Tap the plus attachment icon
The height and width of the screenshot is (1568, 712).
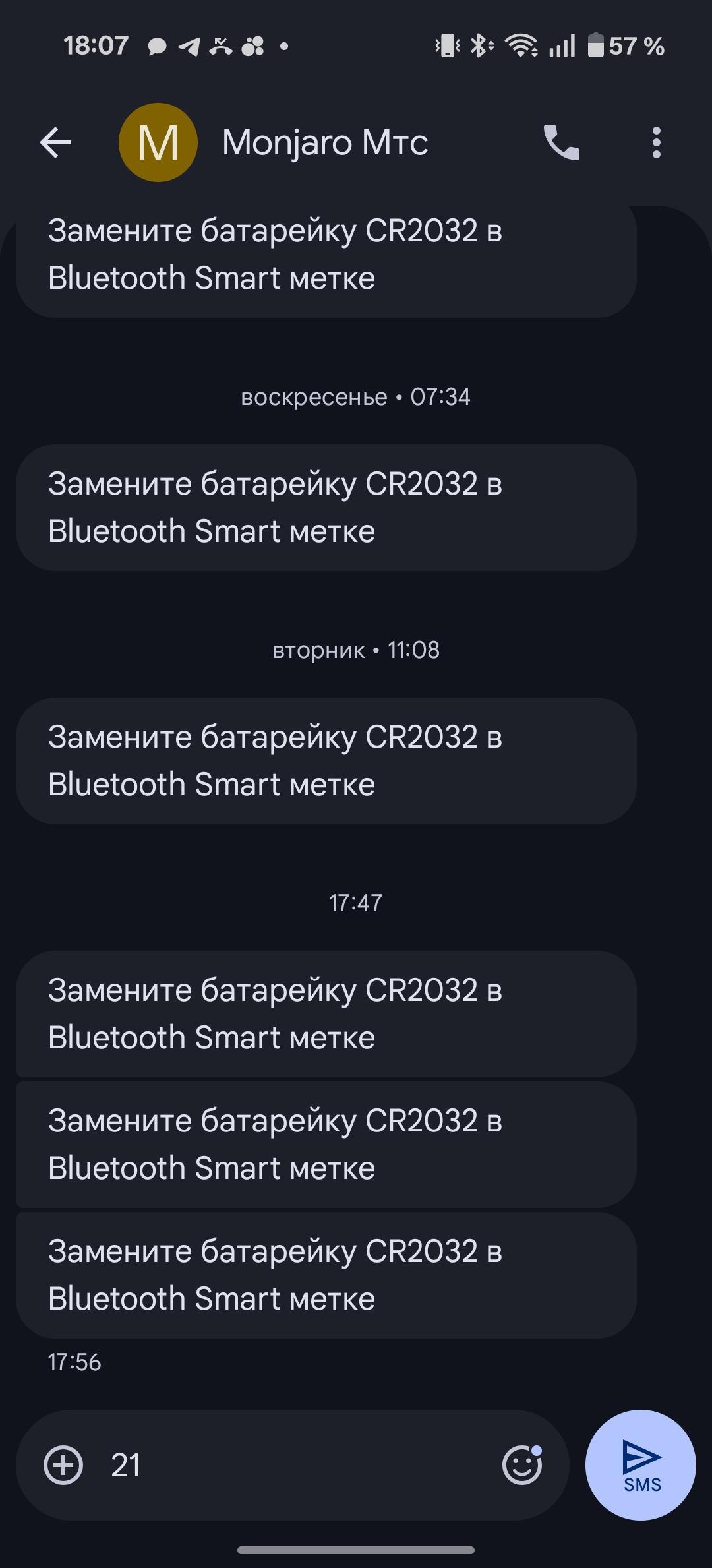click(63, 1465)
